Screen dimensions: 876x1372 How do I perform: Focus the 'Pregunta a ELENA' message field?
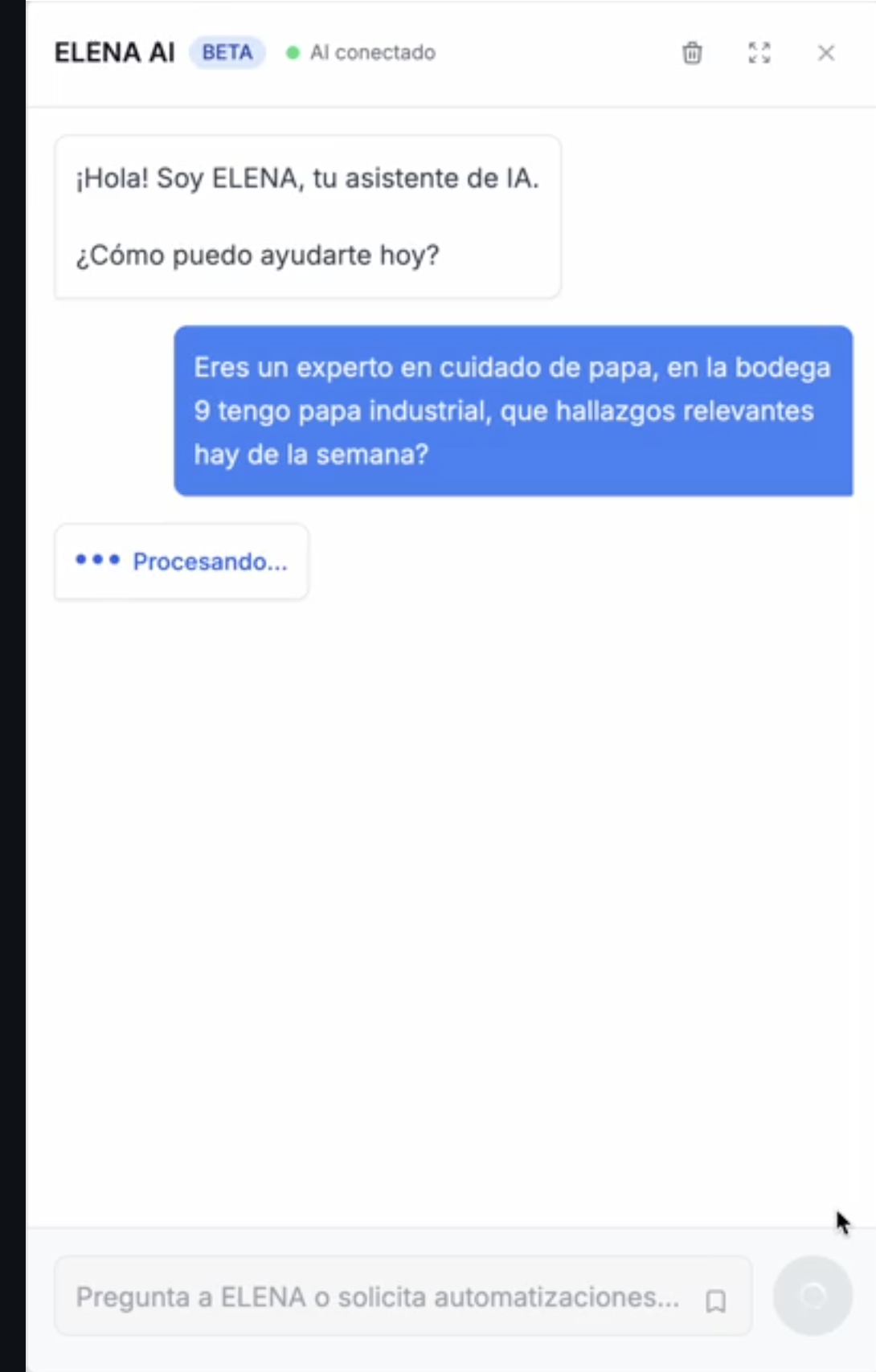point(378,1296)
